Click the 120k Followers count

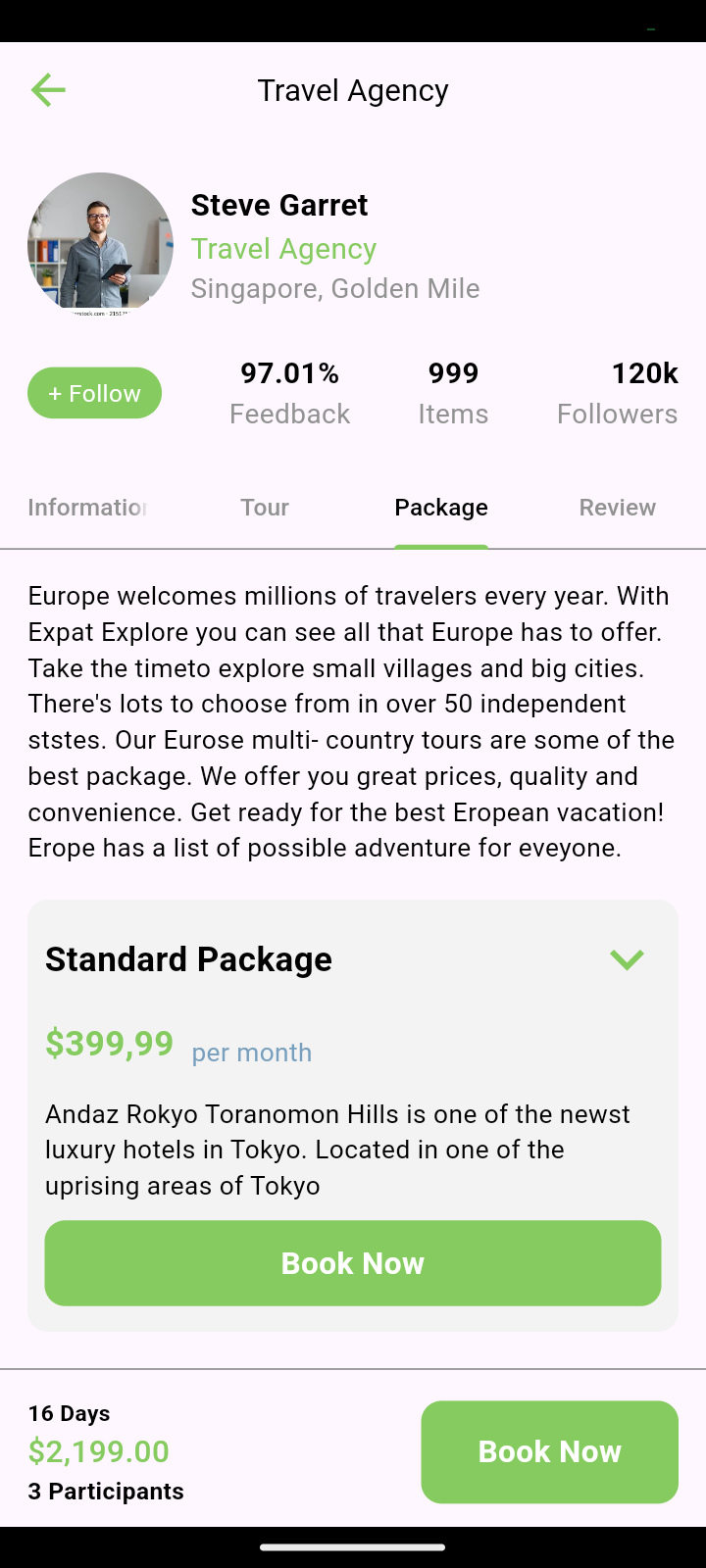(x=617, y=392)
